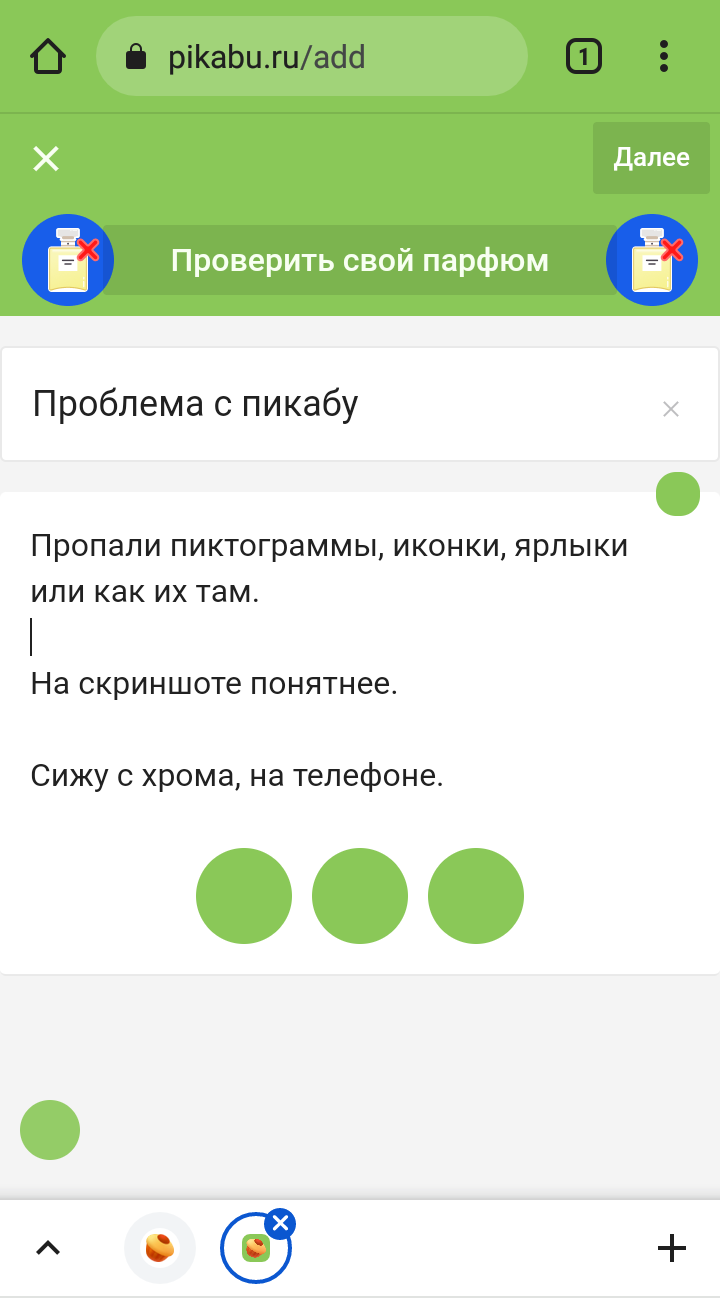Add a new tab with the plus icon
The width and height of the screenshot is (720, 1303).
coord(671,1247)
